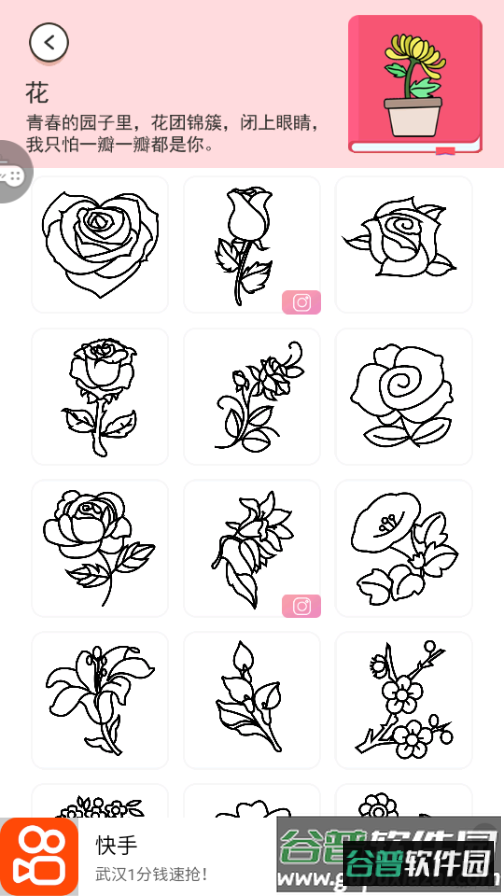
Task: Select the plum blossom branch drawing
Action: pyautogui.click(x=404, y=701)
